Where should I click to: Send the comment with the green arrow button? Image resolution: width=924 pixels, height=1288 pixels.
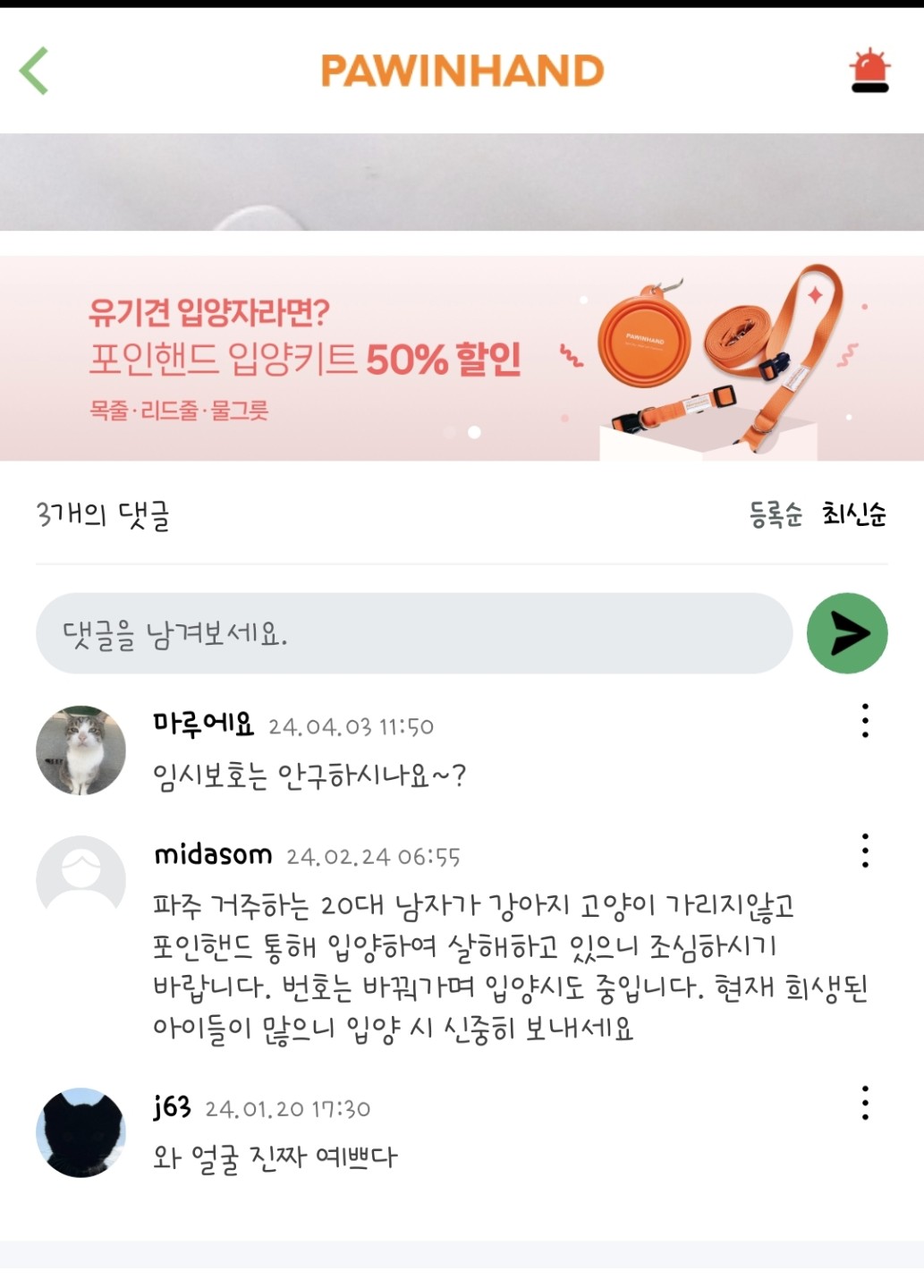tap(846, 633)
